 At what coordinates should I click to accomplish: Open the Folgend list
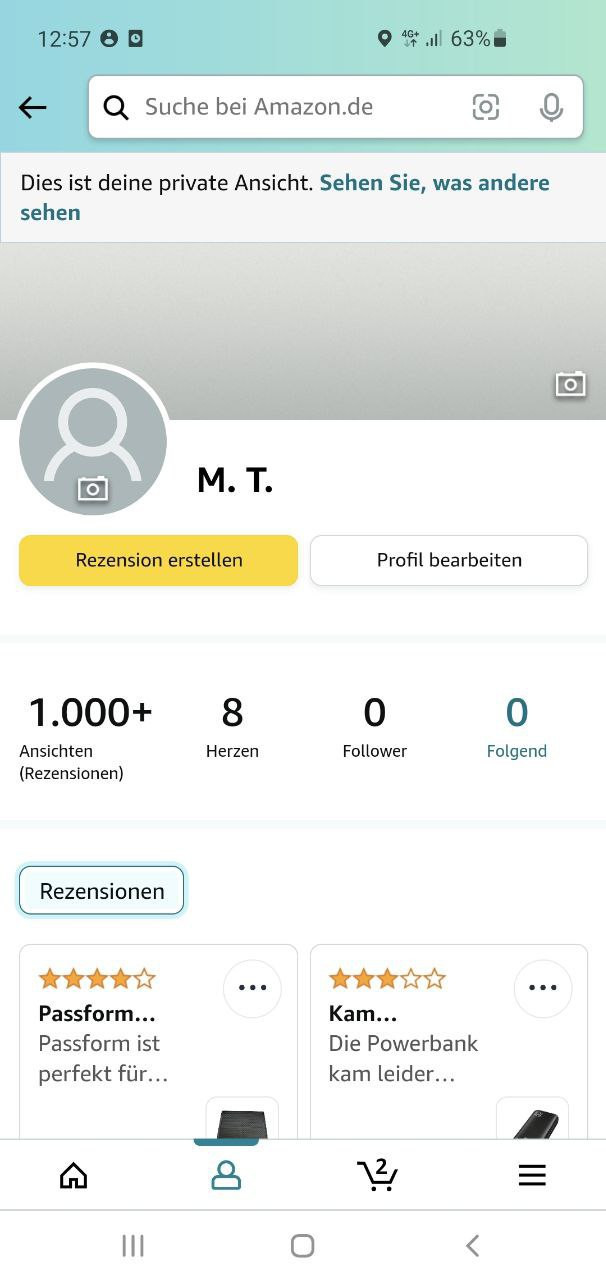click(517, 727)
